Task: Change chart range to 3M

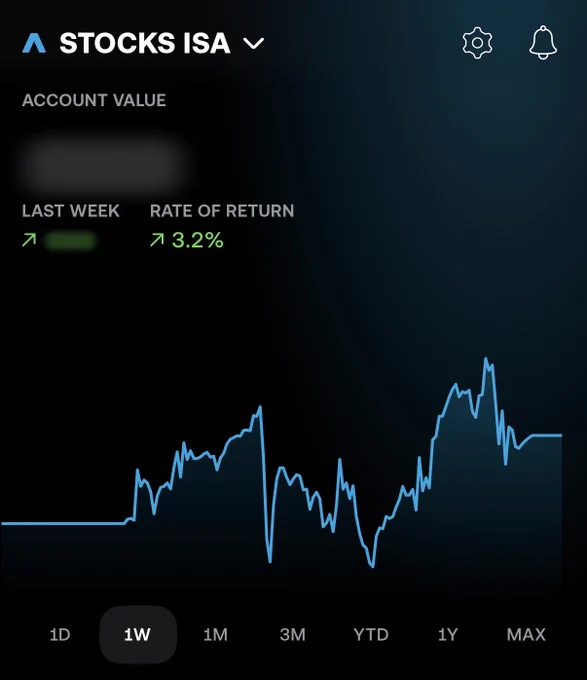Action: (x=293, y=635)
